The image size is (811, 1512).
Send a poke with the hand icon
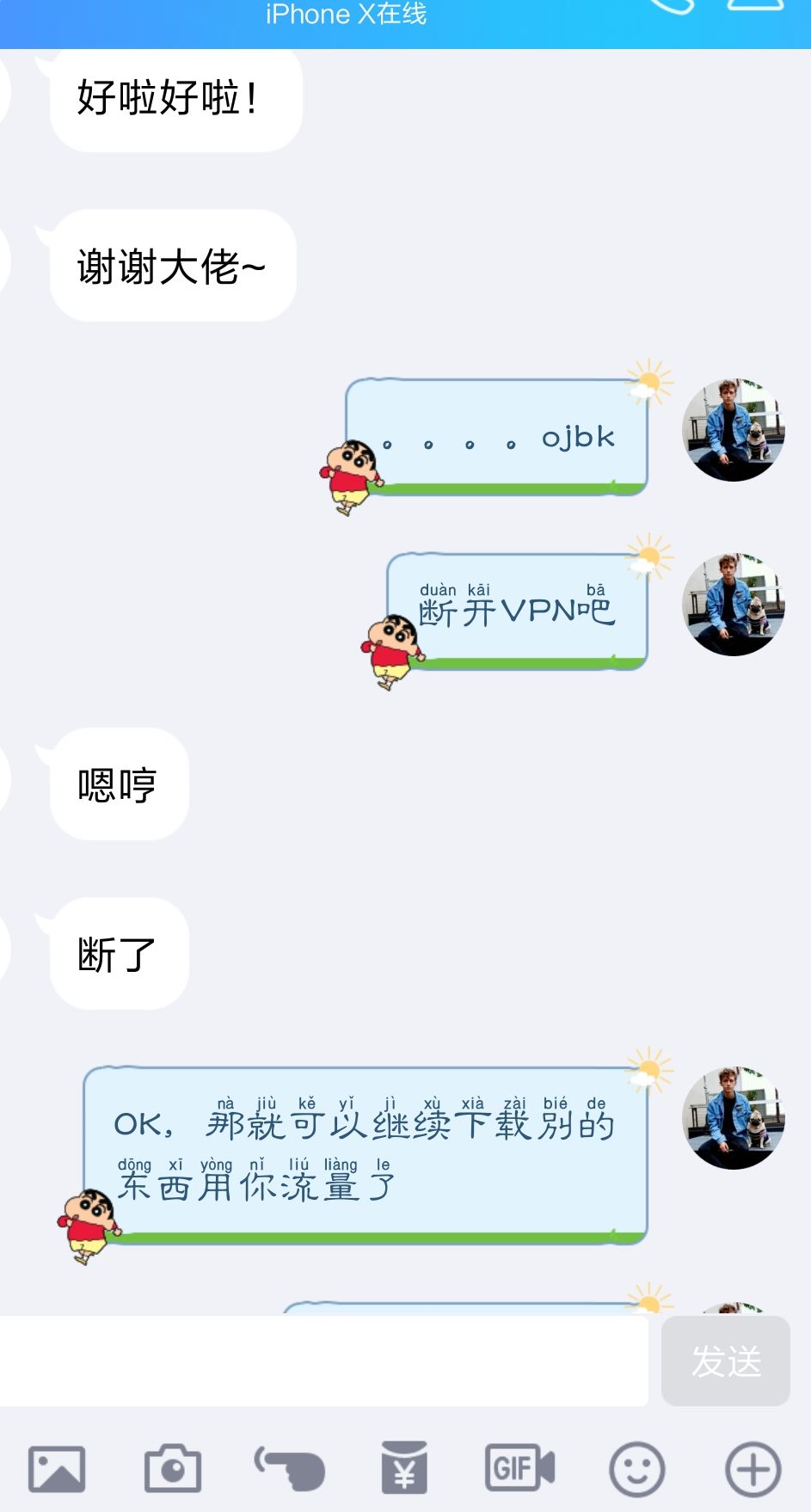point(289,1469)
